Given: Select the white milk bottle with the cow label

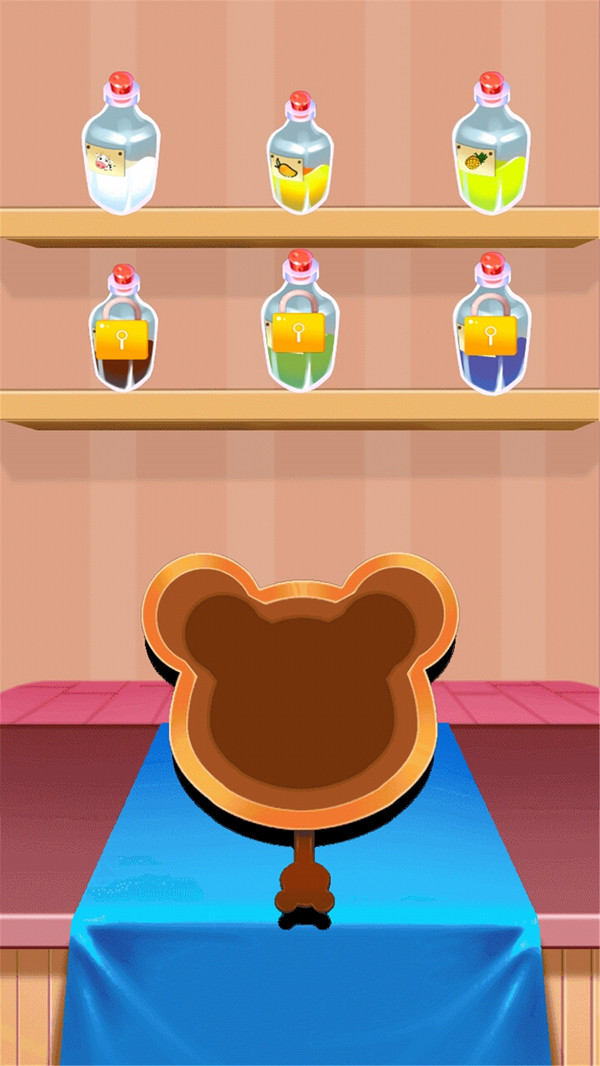Looking at the screenshot, I should pos(121,150).
